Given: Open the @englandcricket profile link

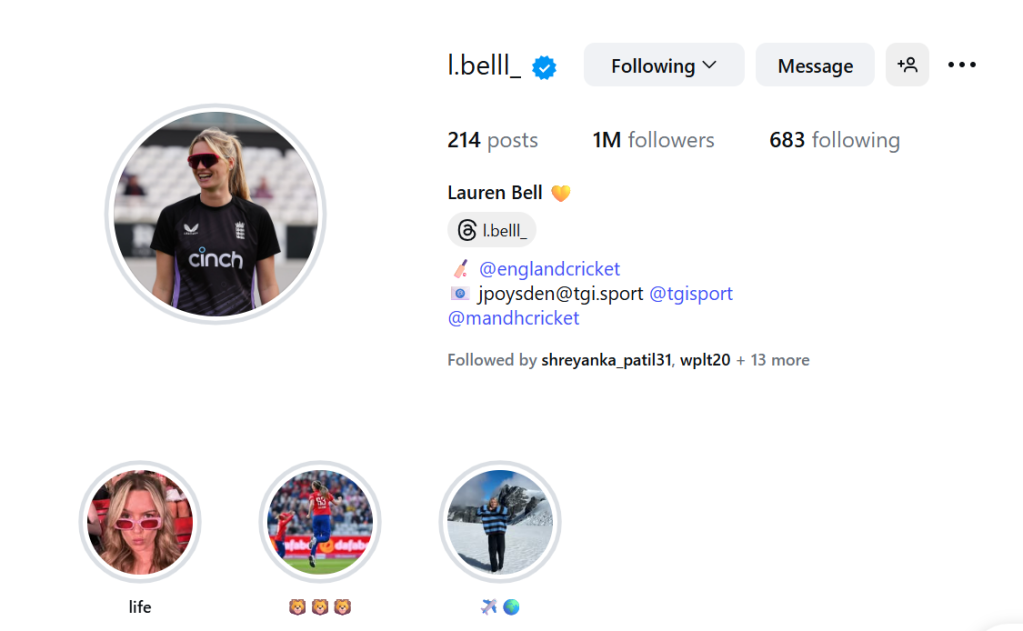Looking at the screenshot, I should coord(549,269).
